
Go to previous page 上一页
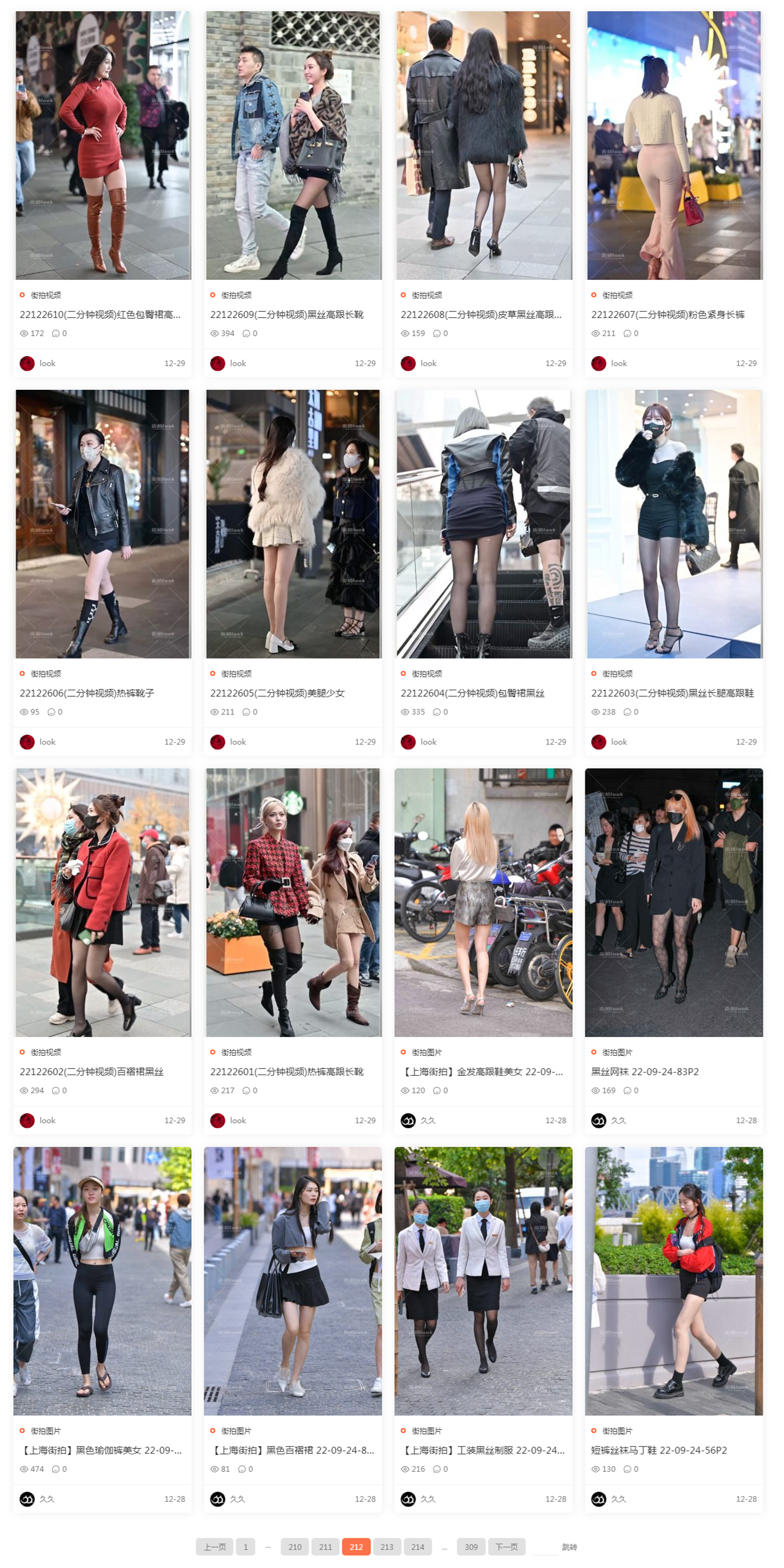tap(214, 1547)
